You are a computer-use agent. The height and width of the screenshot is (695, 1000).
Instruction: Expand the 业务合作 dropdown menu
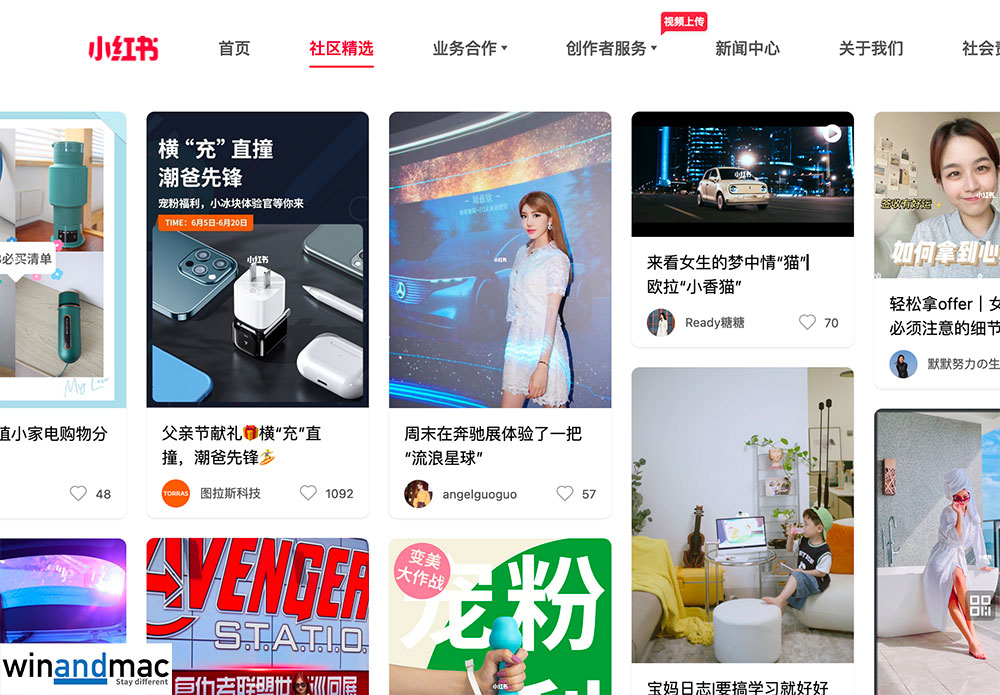coord(470,48)
